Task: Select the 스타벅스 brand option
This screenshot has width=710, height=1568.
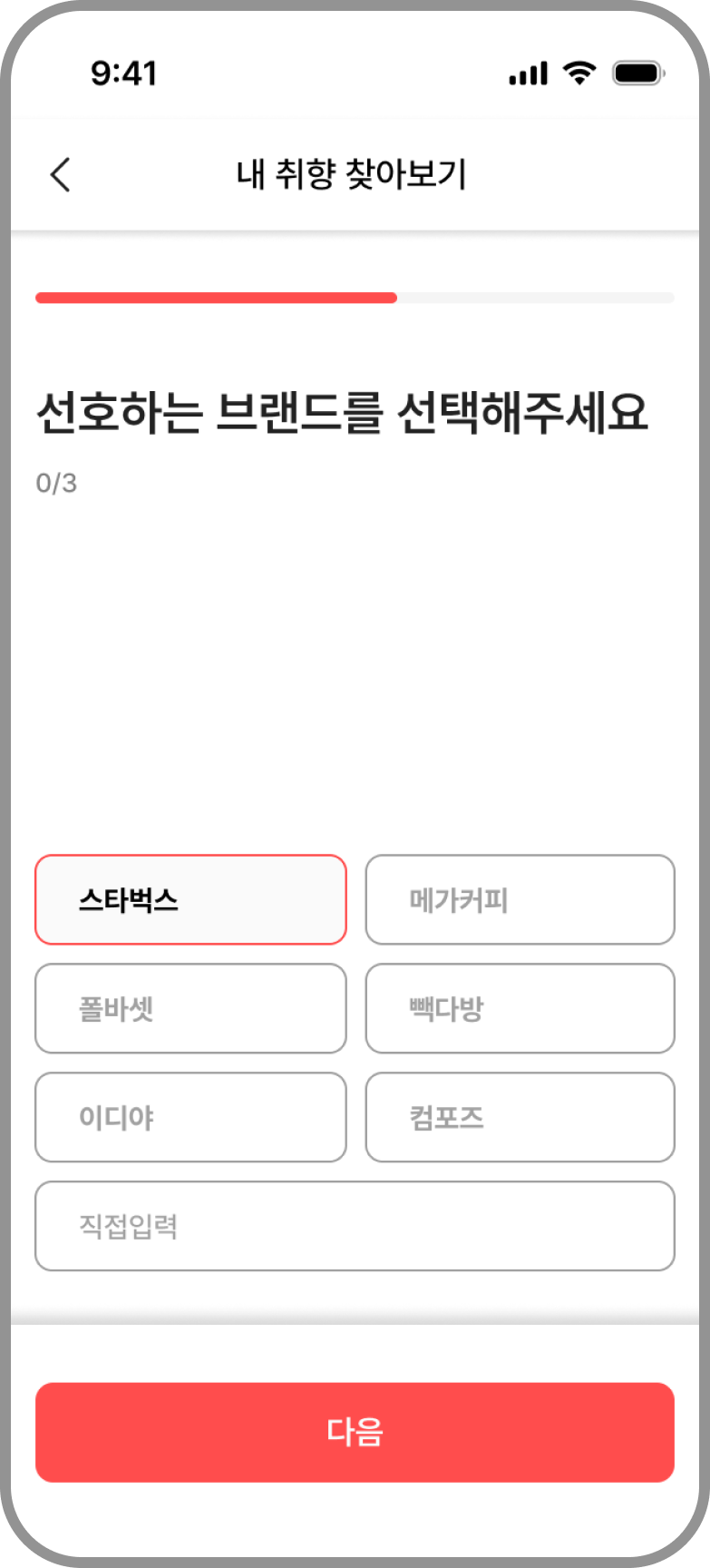Action: (190, 899)
